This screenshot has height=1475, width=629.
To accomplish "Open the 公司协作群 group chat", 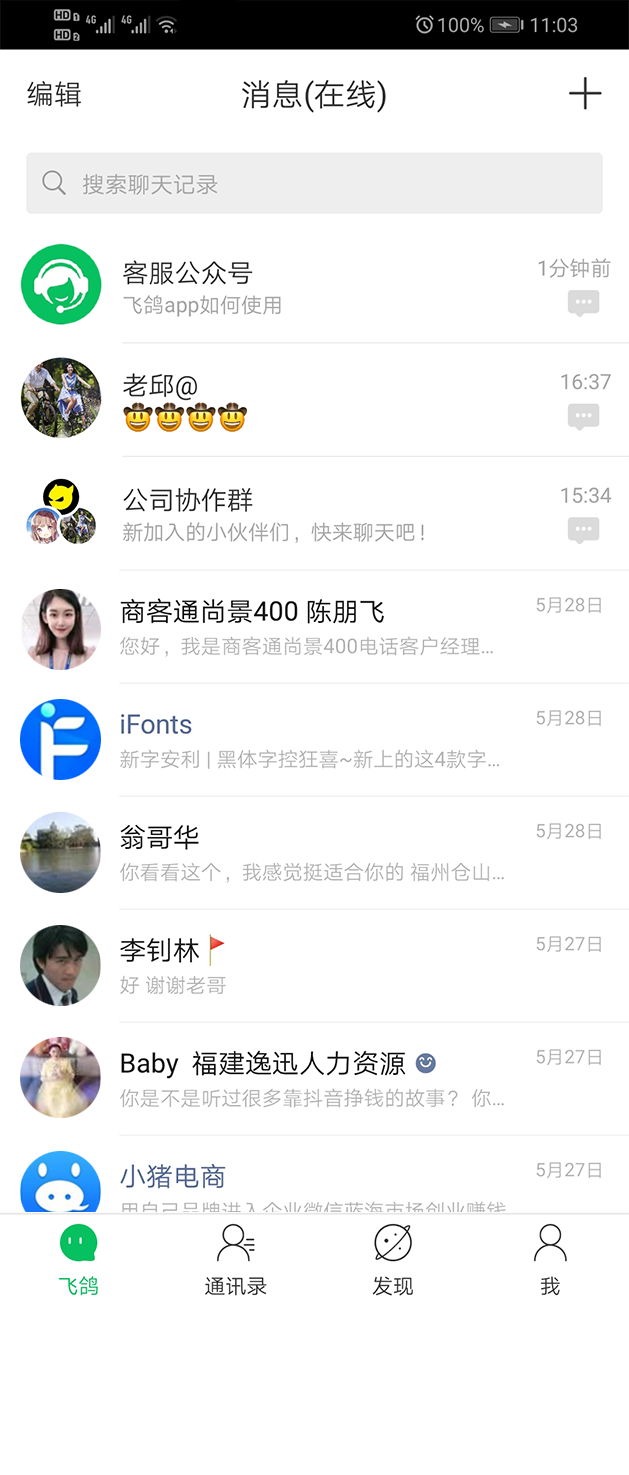I will [x=314, y=513].
